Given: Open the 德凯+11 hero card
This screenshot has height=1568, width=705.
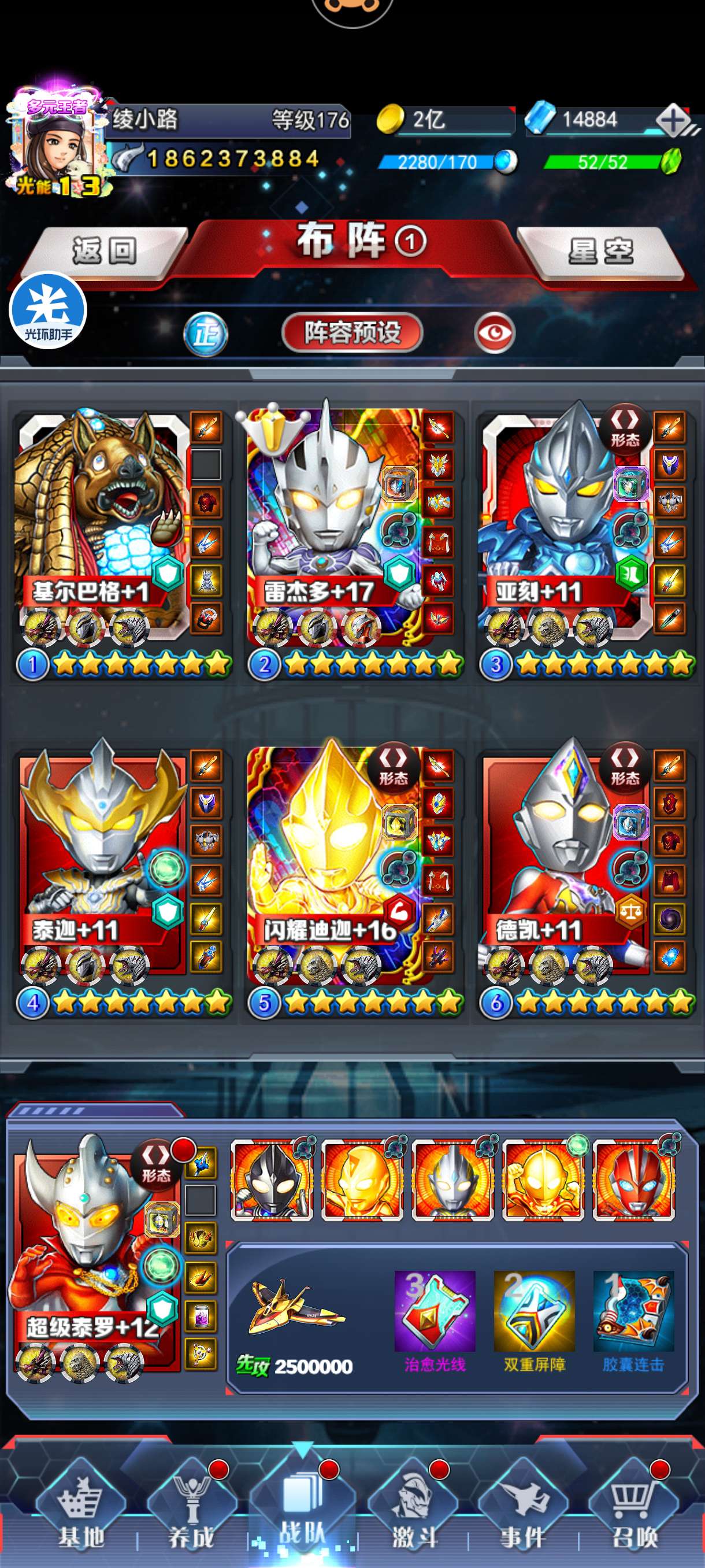Looking at the screenshot, I should click(566, 864).
